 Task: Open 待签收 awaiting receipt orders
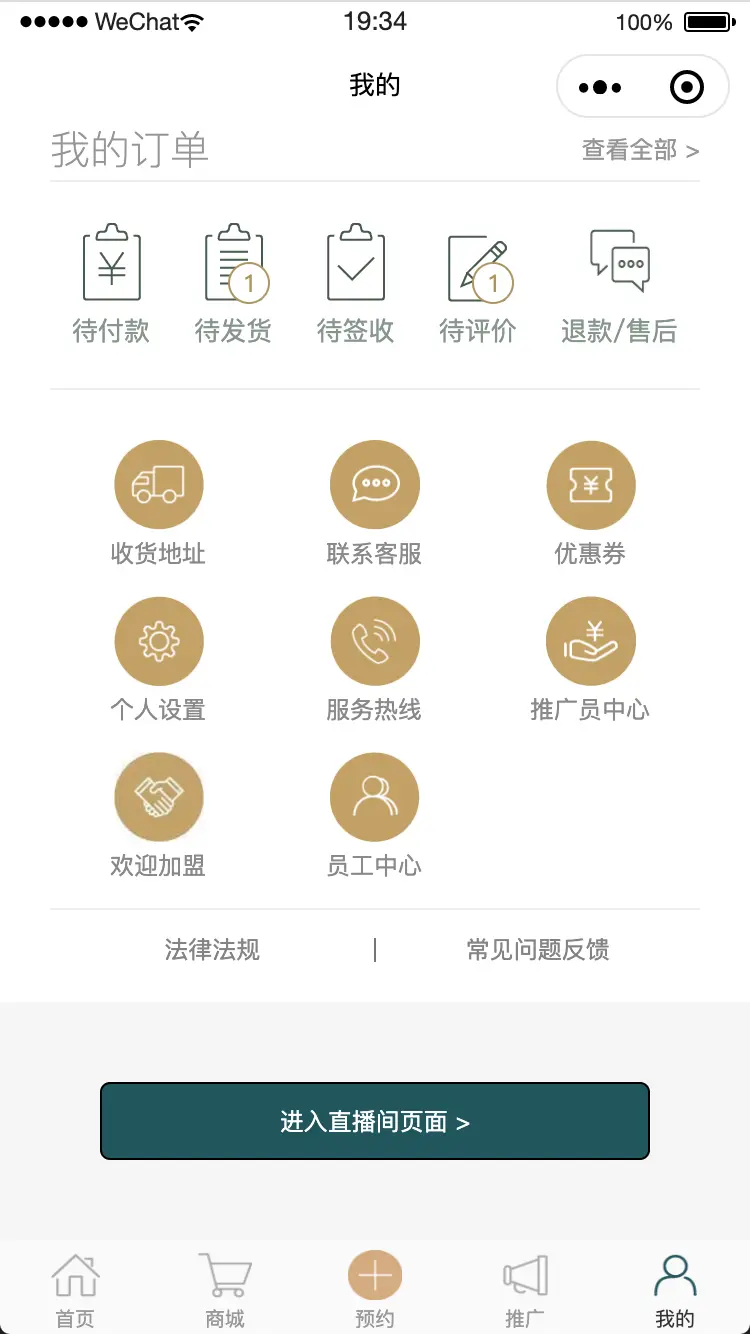[356, 280]
